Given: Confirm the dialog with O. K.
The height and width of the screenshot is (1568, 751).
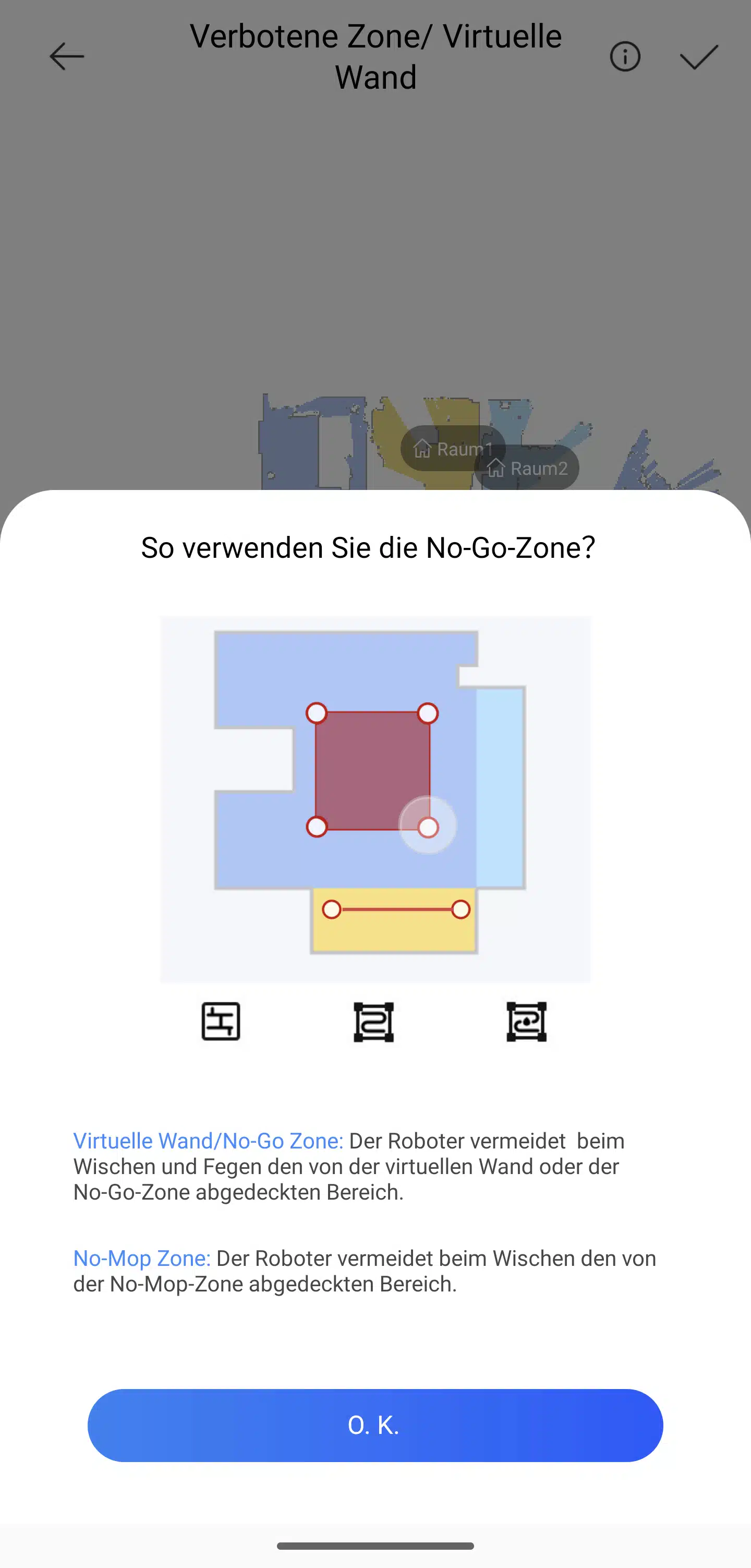Looking at the screenshot, I should click(375, 1425).
